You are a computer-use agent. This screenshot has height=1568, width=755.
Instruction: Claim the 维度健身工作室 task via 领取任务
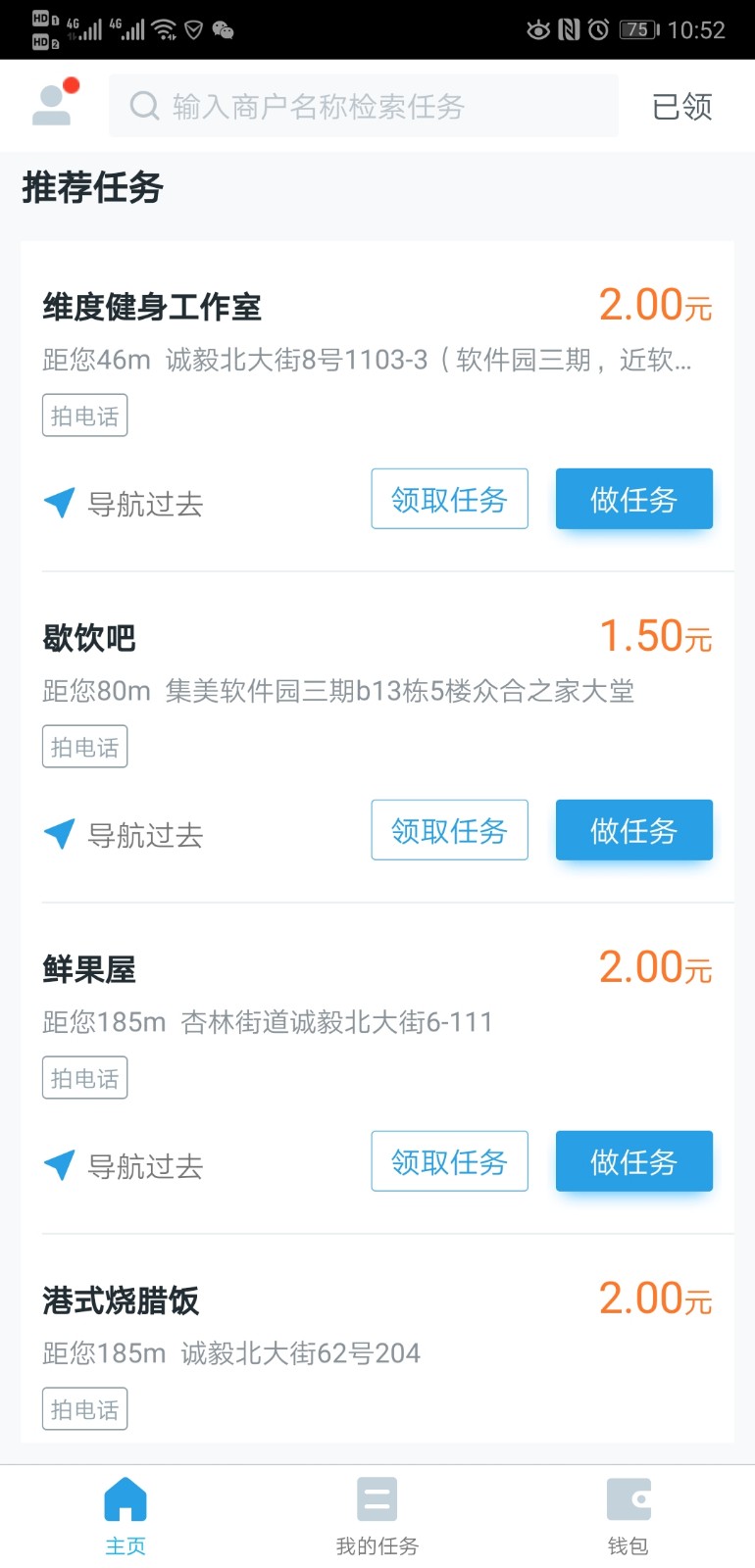point(449,499)
